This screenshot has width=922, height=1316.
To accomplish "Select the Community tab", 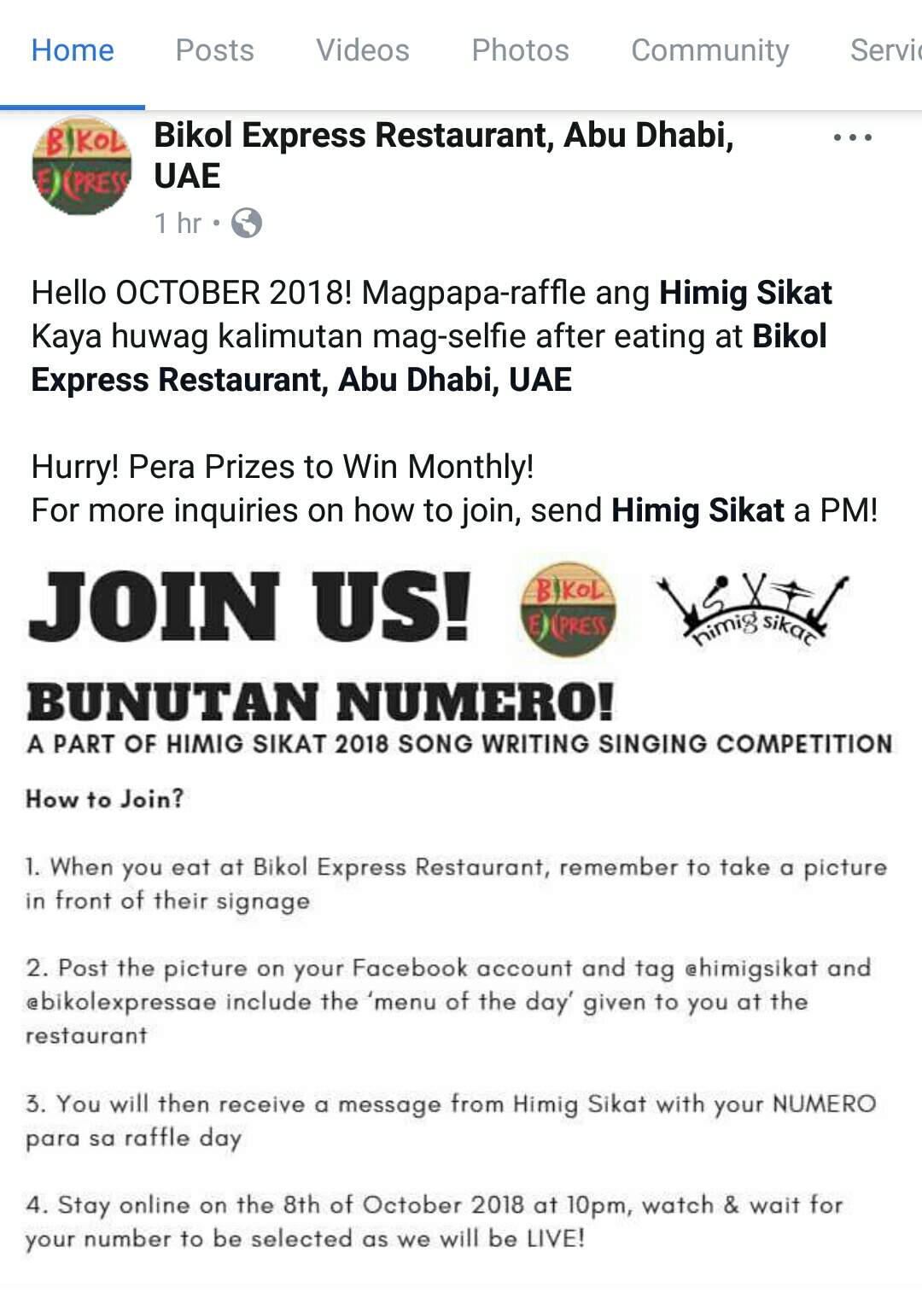I will [709, 51].
